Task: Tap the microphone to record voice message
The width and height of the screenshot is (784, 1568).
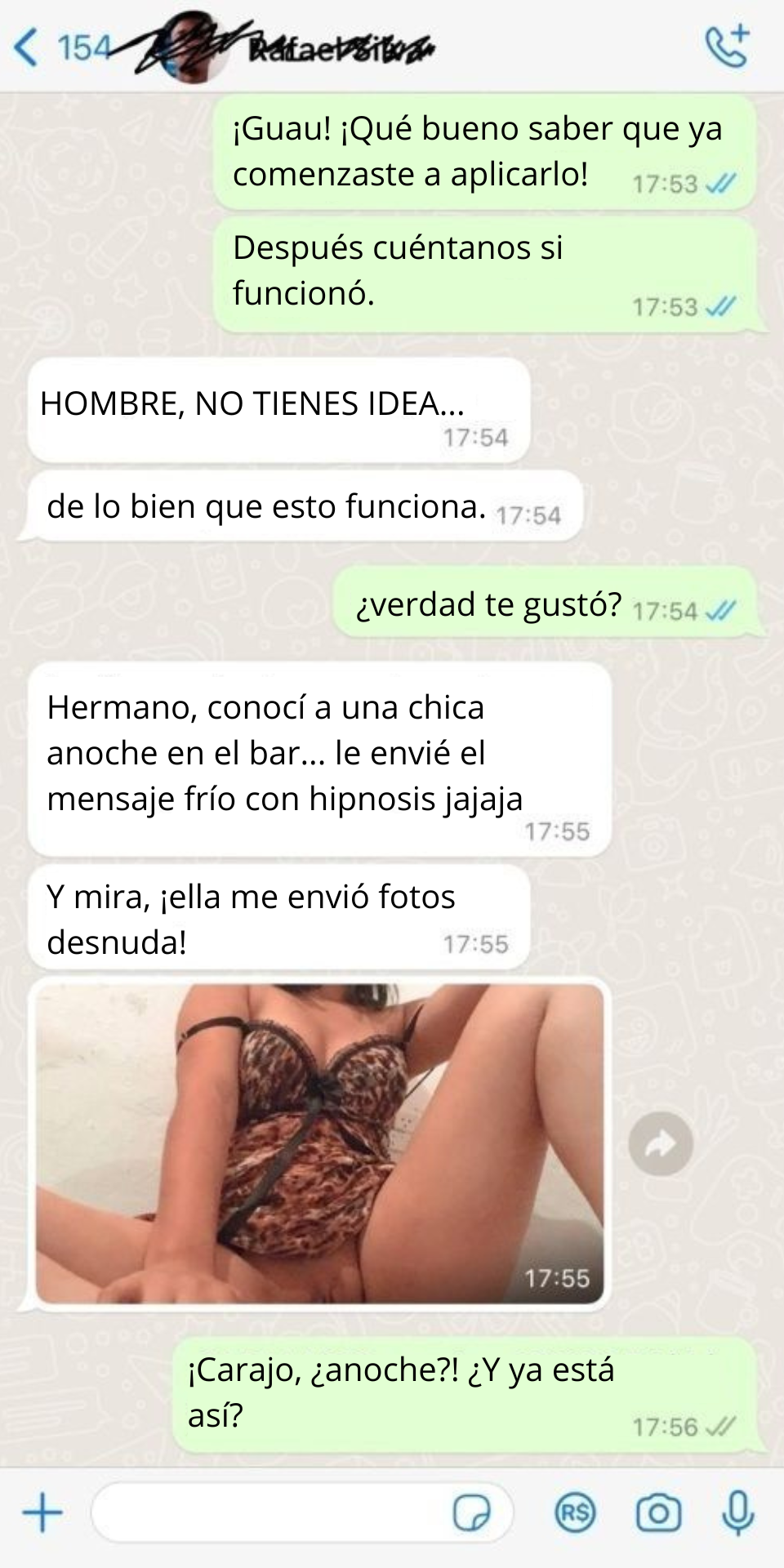Action: coord(737,1513)
